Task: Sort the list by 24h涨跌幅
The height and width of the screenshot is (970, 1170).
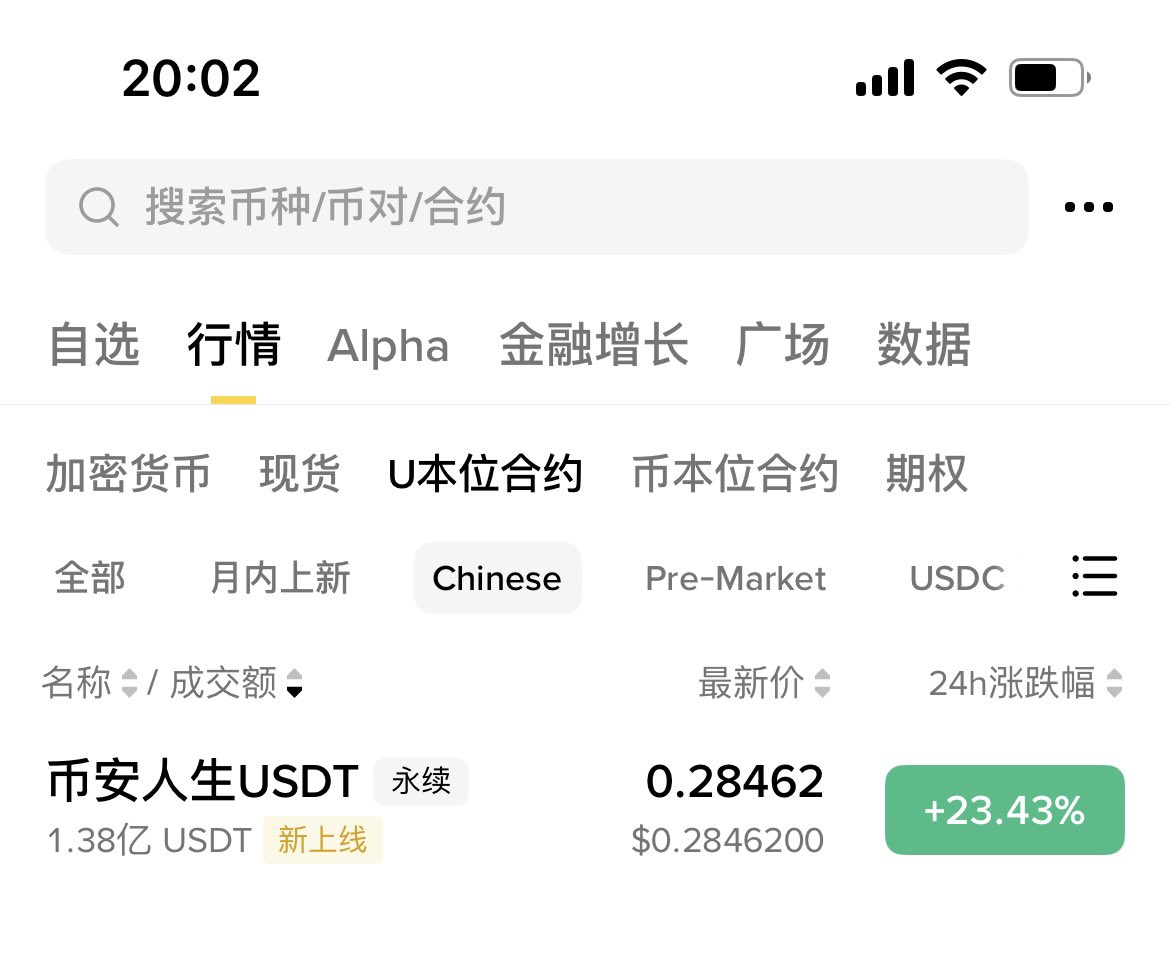Action: click(x=1024, y=683)
